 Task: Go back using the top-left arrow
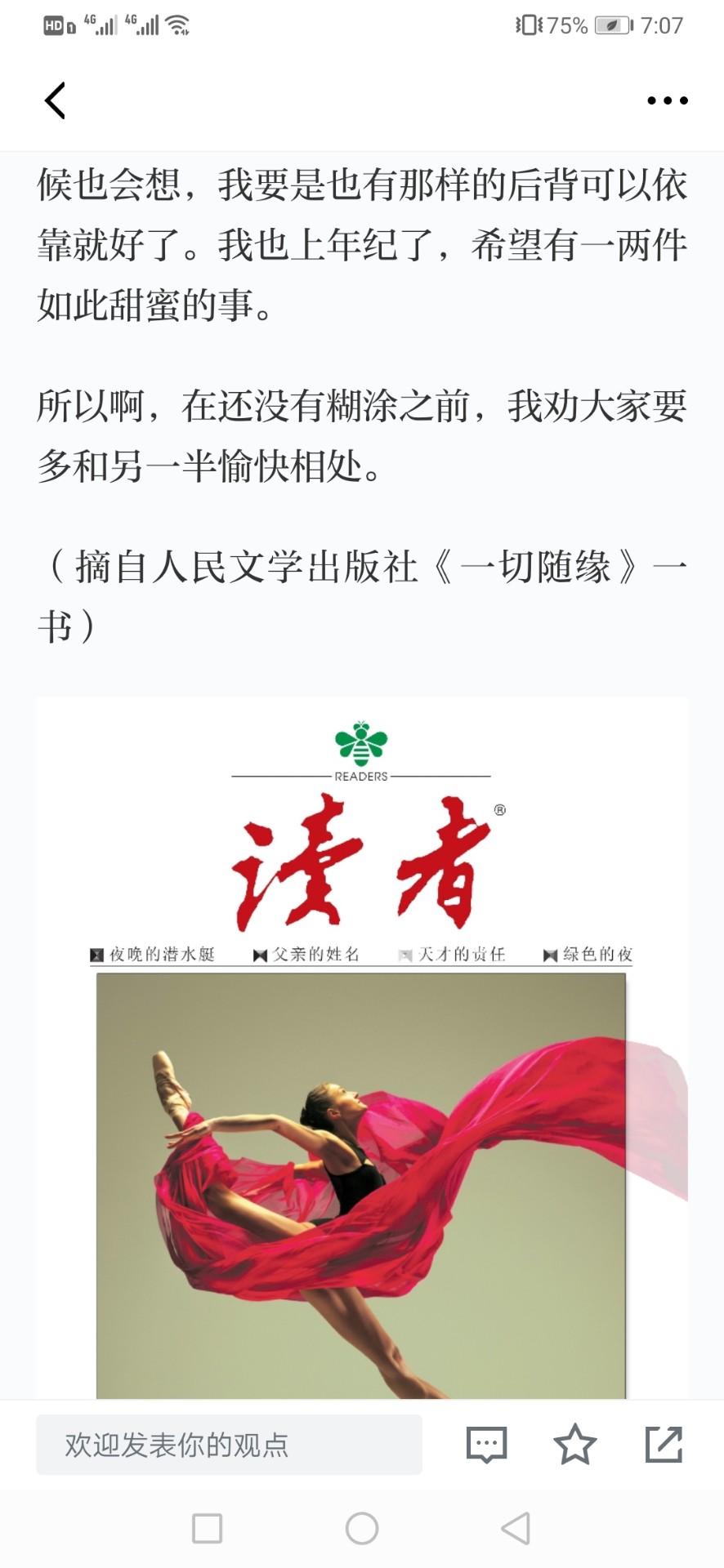[x=55, y=100]
